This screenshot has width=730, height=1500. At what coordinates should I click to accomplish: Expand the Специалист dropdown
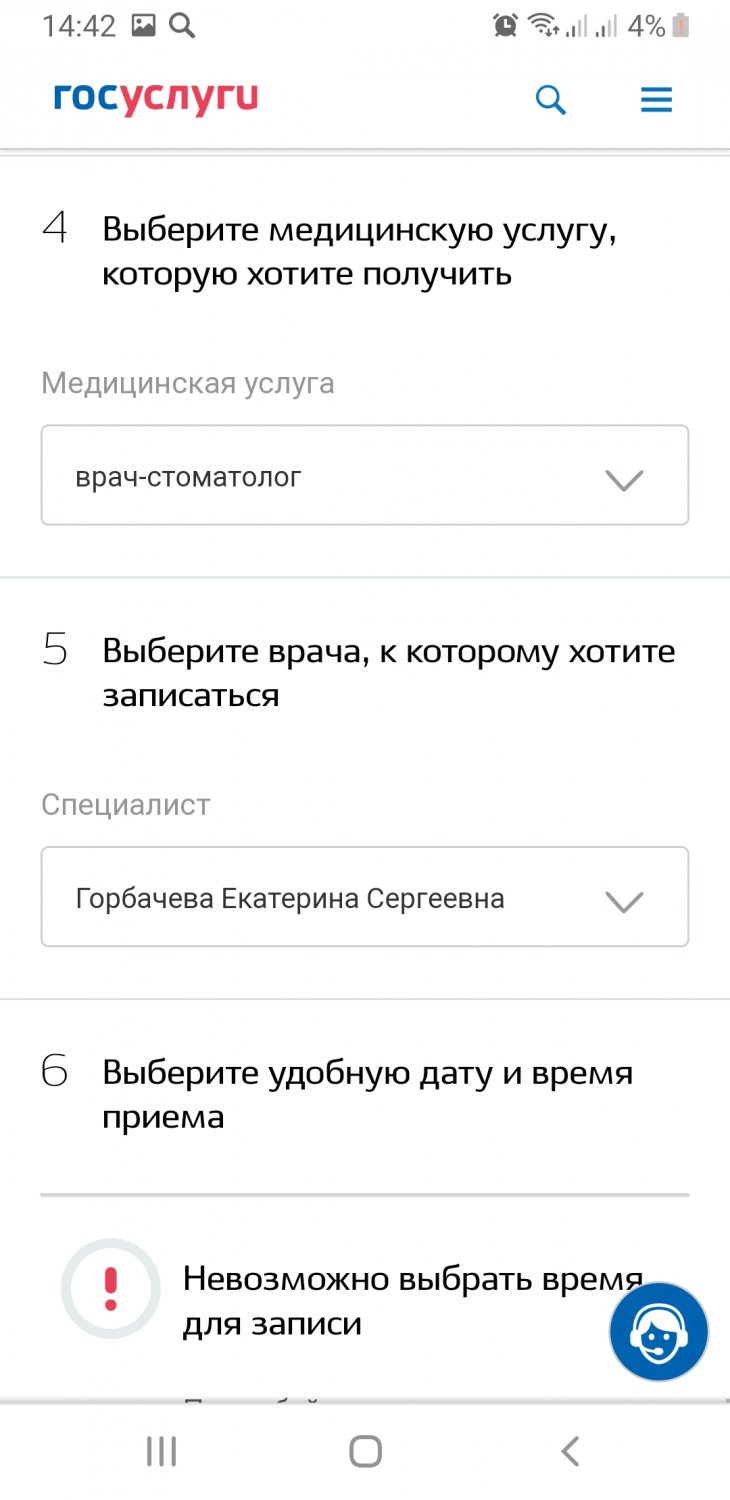point(365,897)
